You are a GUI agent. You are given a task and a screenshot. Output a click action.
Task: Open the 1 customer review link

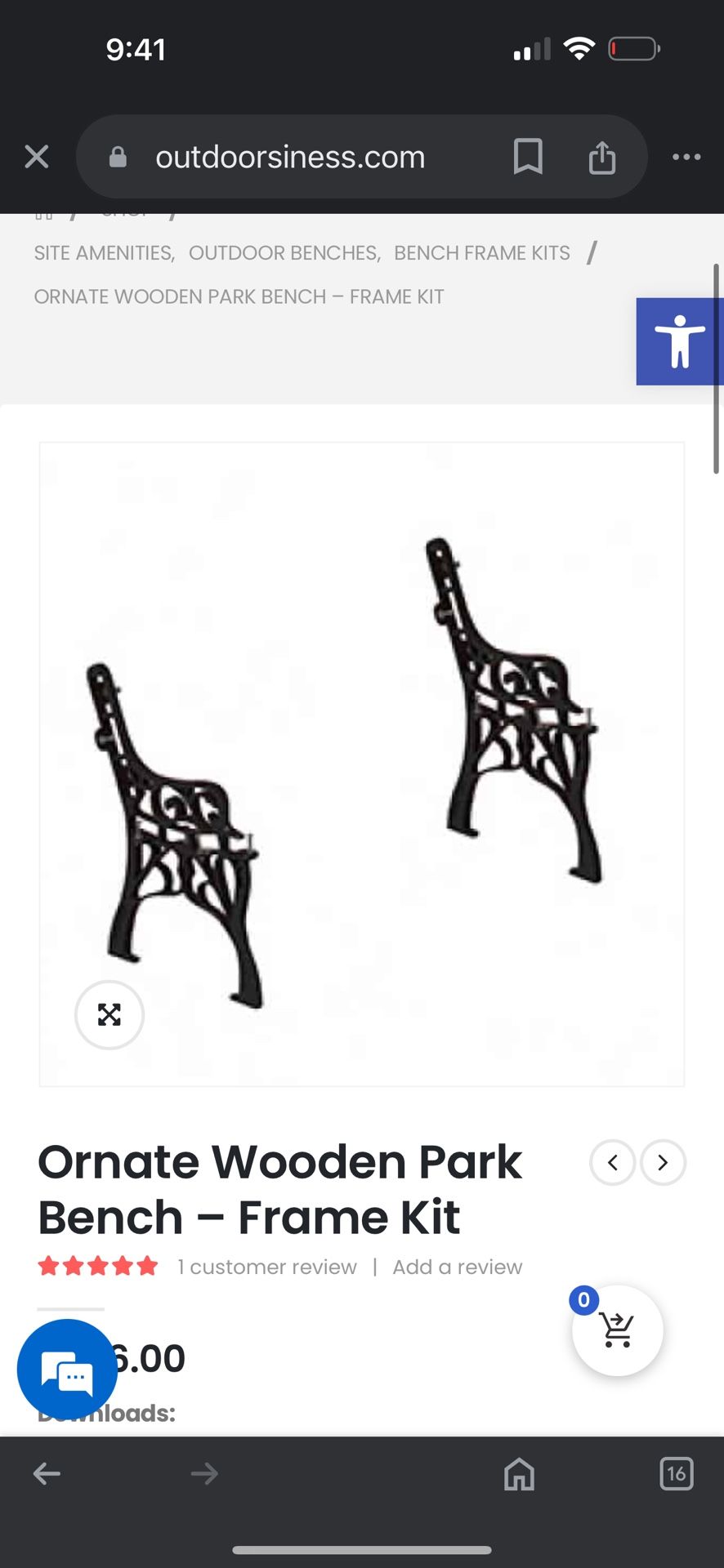pos(267,1267)
